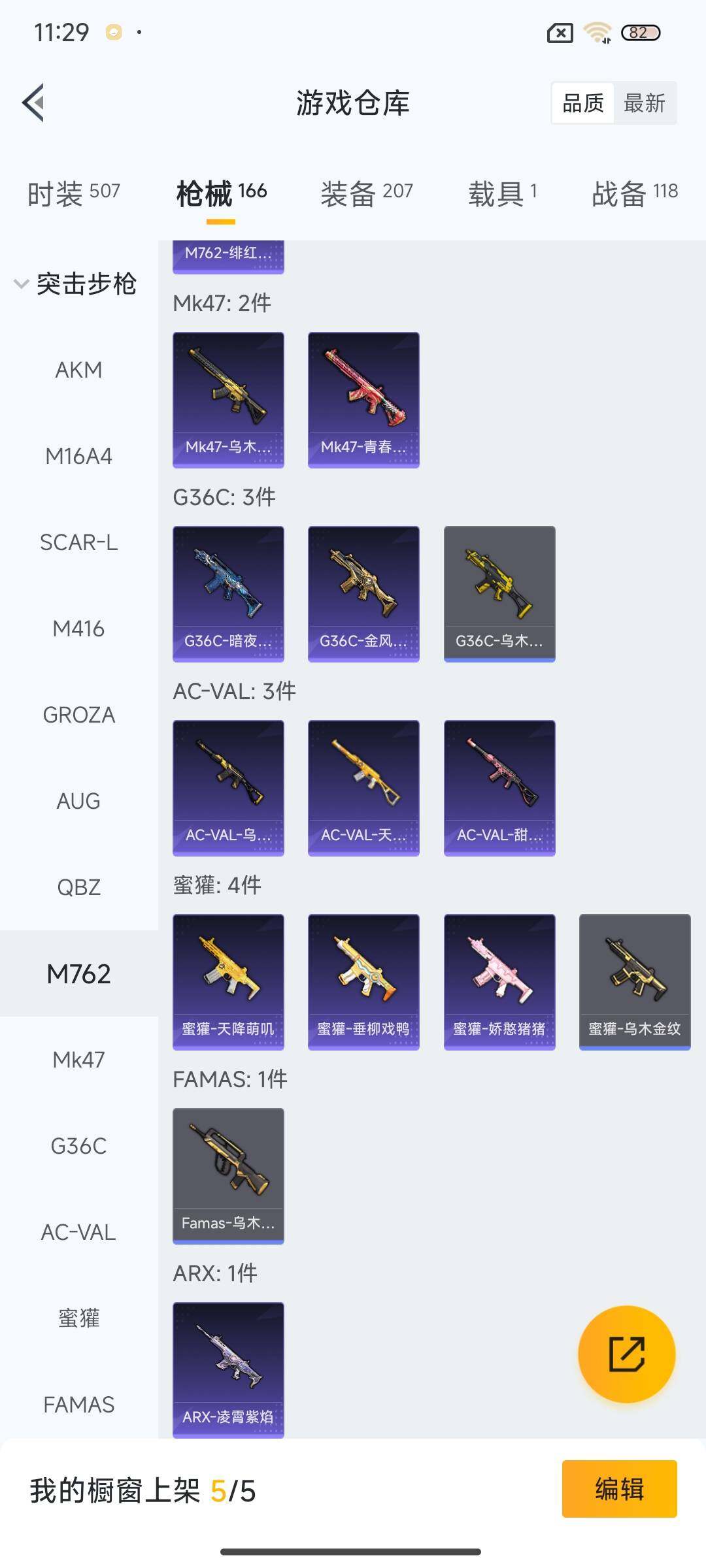Open the 蜜獾-天降萌叽 skin

(x=228, y=981)
